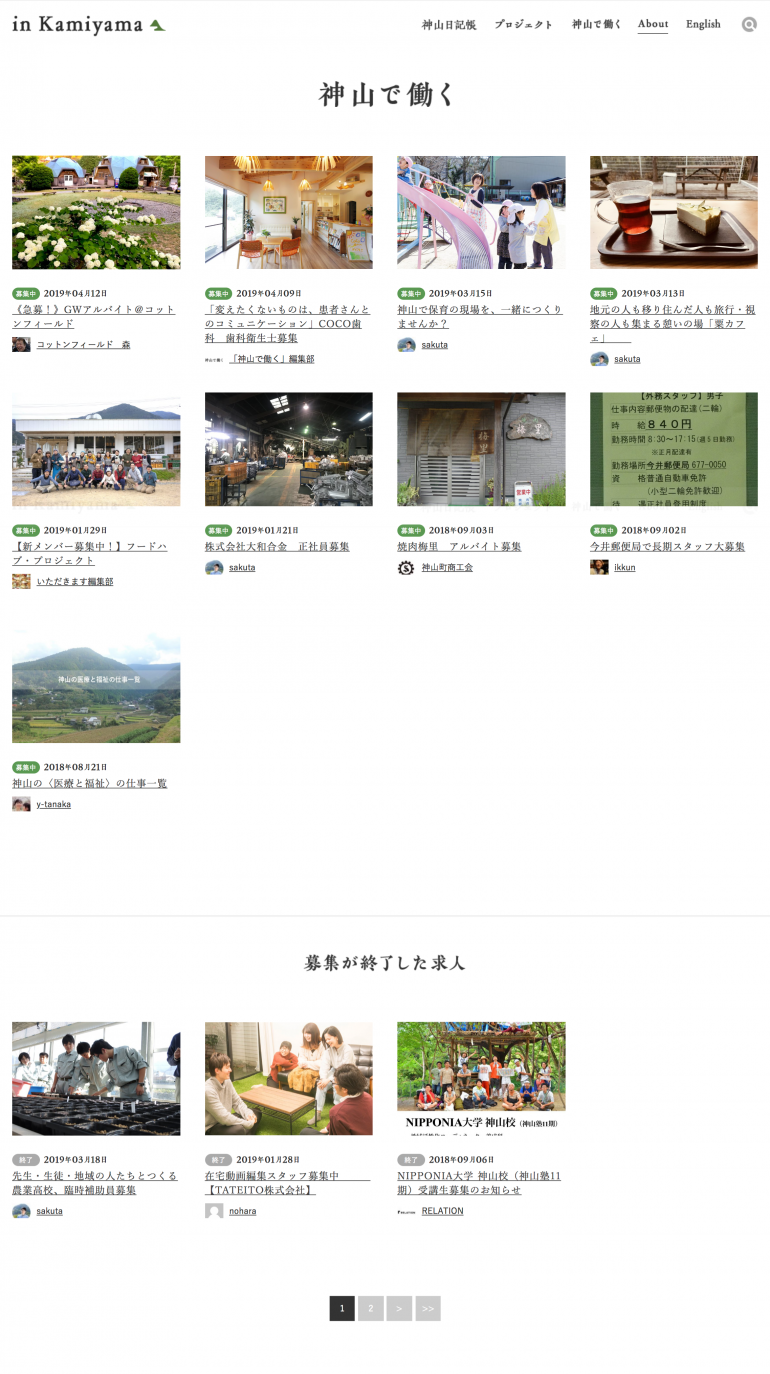Open the About page
The width and height of the screenshot is (770, 1374).
(x=652, y=24)
